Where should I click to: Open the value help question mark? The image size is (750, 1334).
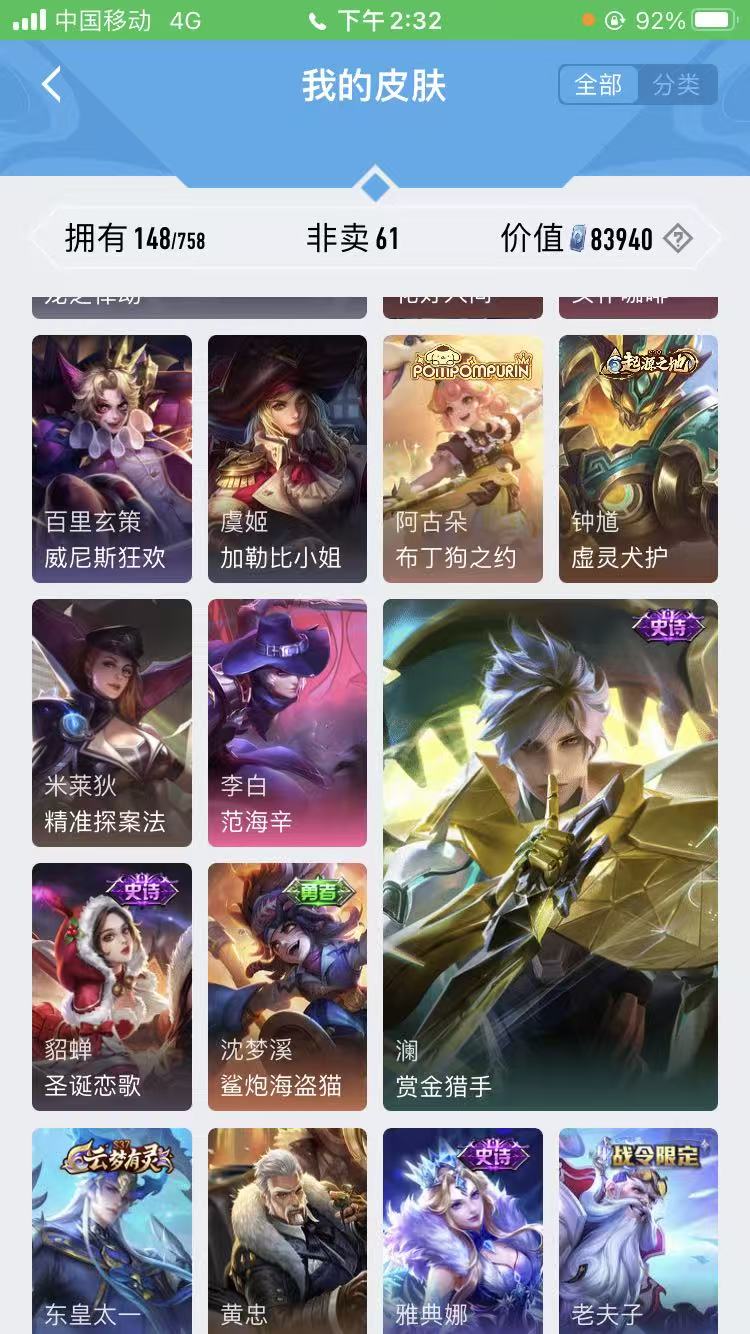(x=678, y=239)
